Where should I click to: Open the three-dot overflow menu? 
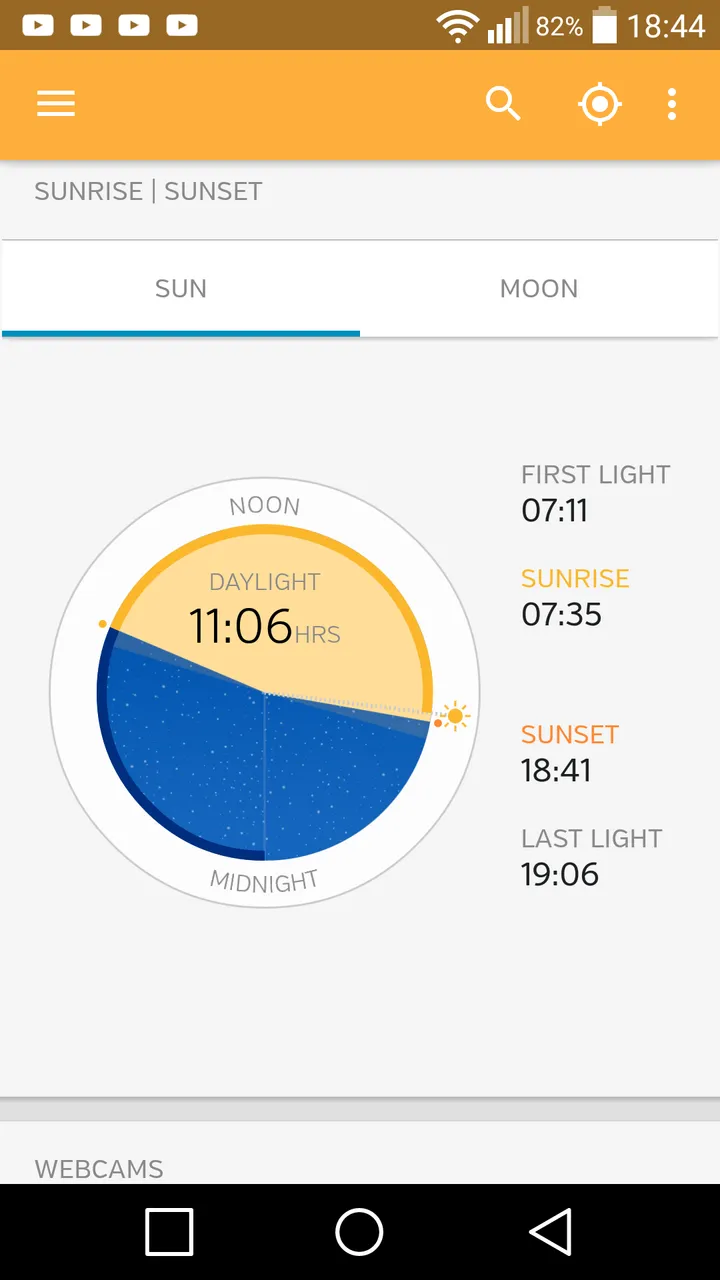click(672, 104)
